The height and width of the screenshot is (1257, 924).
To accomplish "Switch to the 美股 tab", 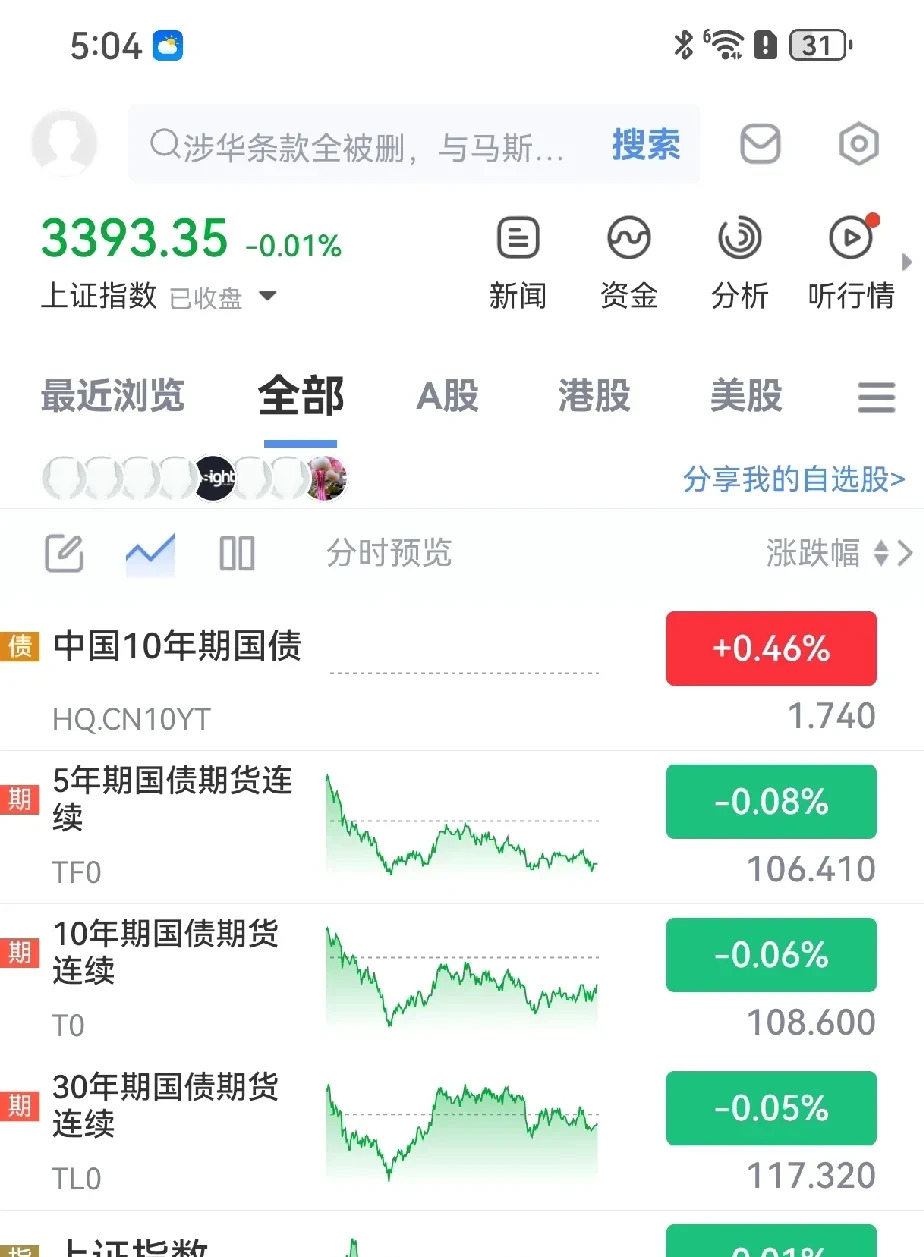I will coord(744,397).
